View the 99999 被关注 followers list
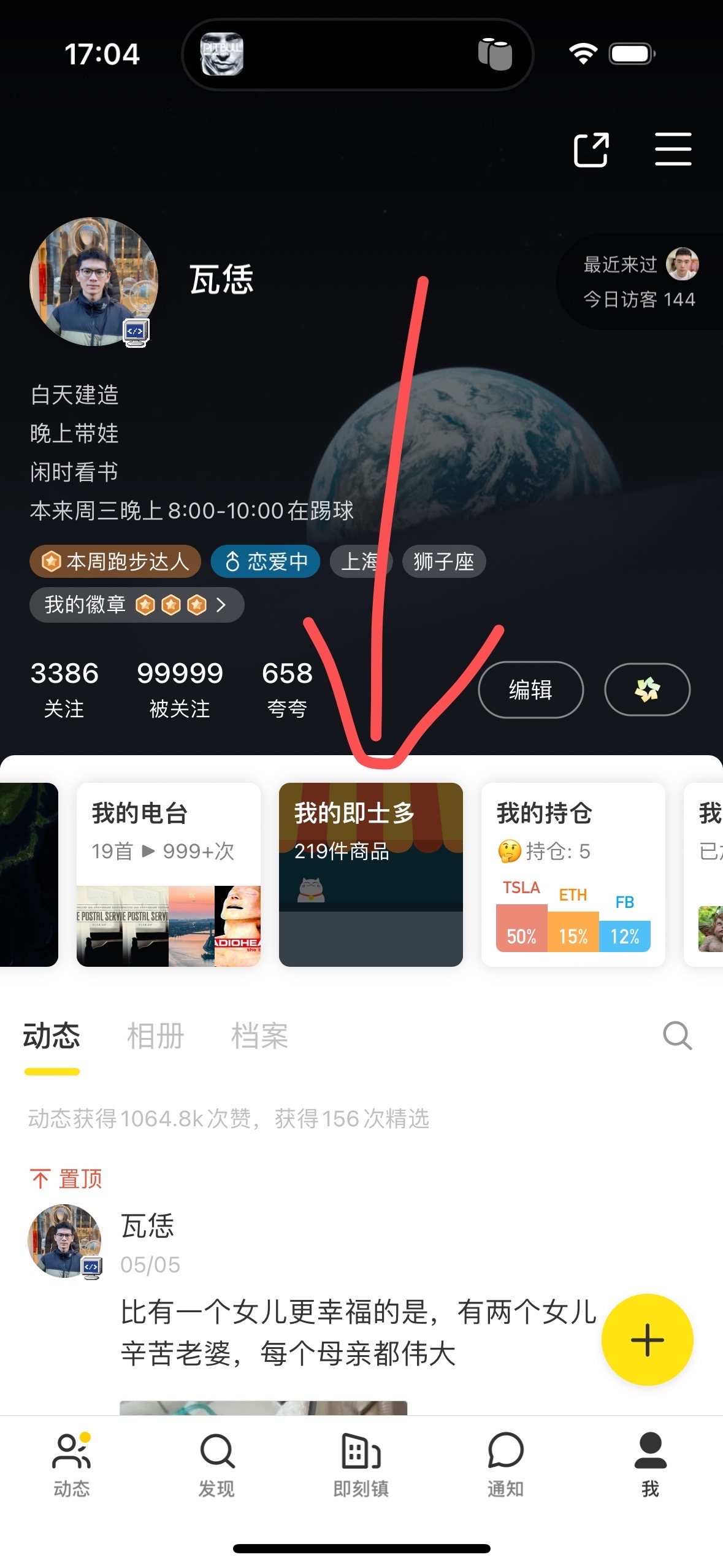The width and height of the screenshot is (723, 1568). 180,690
